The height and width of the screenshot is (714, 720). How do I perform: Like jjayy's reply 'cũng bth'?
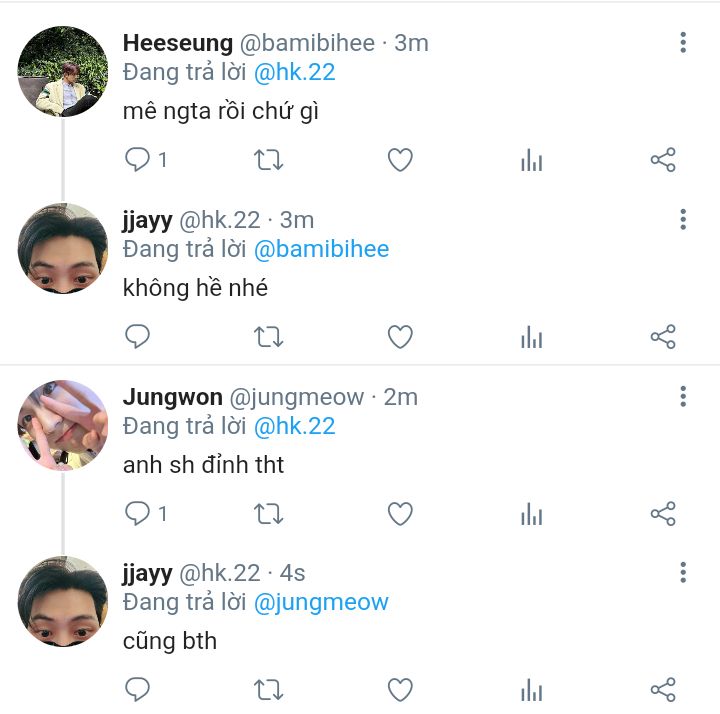400,690
